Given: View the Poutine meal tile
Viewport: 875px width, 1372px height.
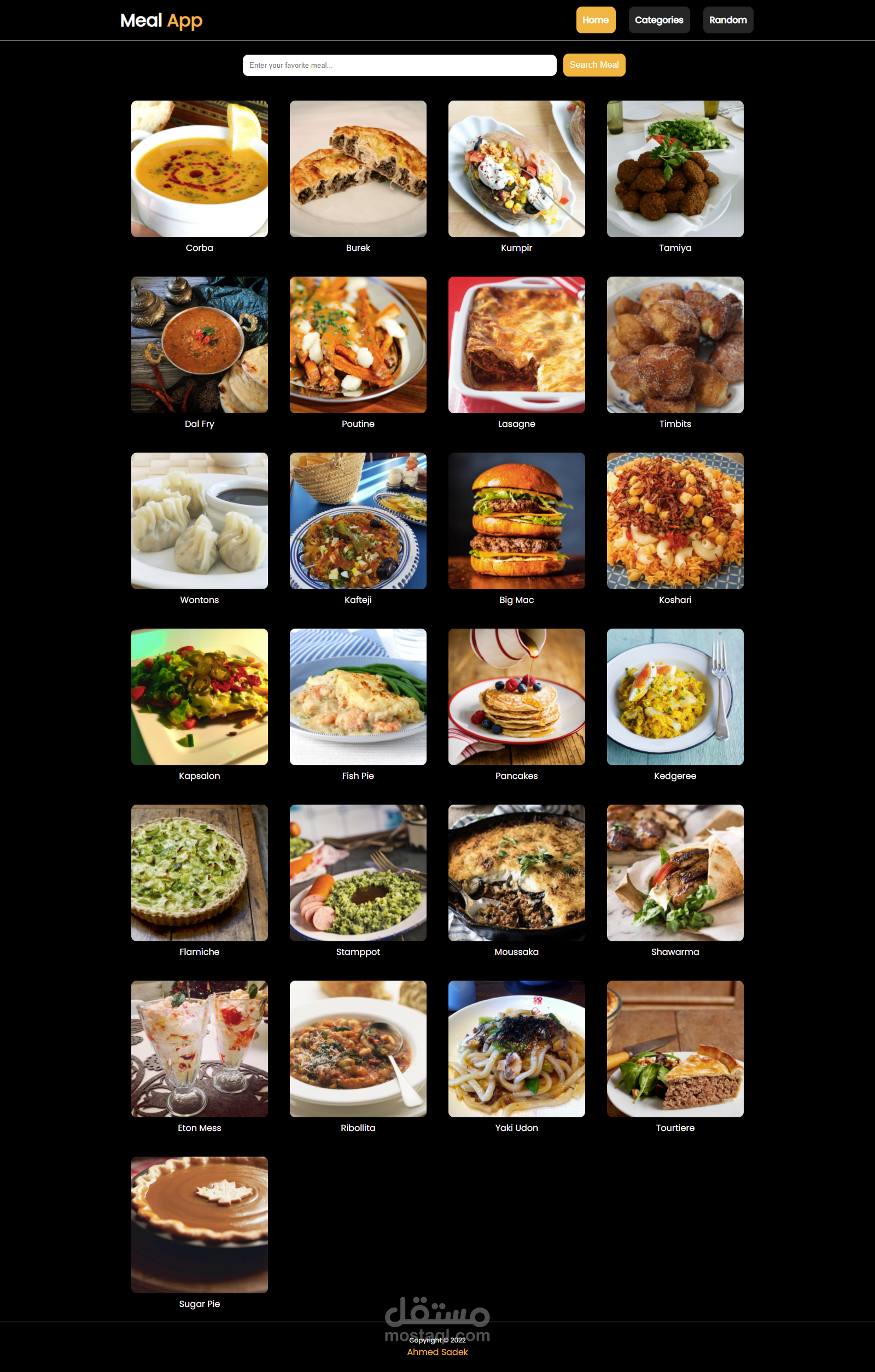Looking at the screenshot, I should tap(358, 345).
